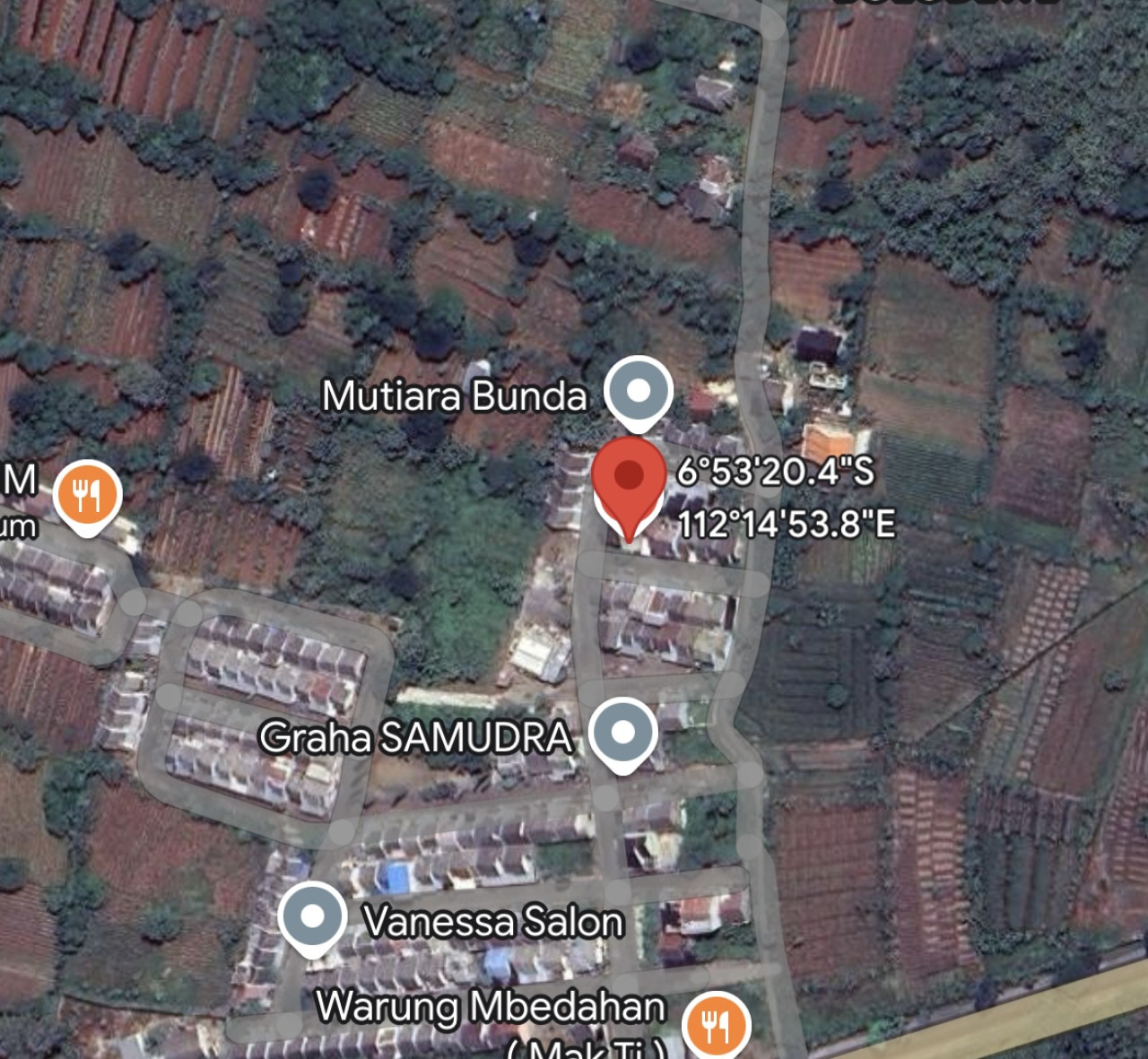Open the restaurant marker at the left edge
The height and width of the screenshot is (1059, 1148).
click(87, 494)
